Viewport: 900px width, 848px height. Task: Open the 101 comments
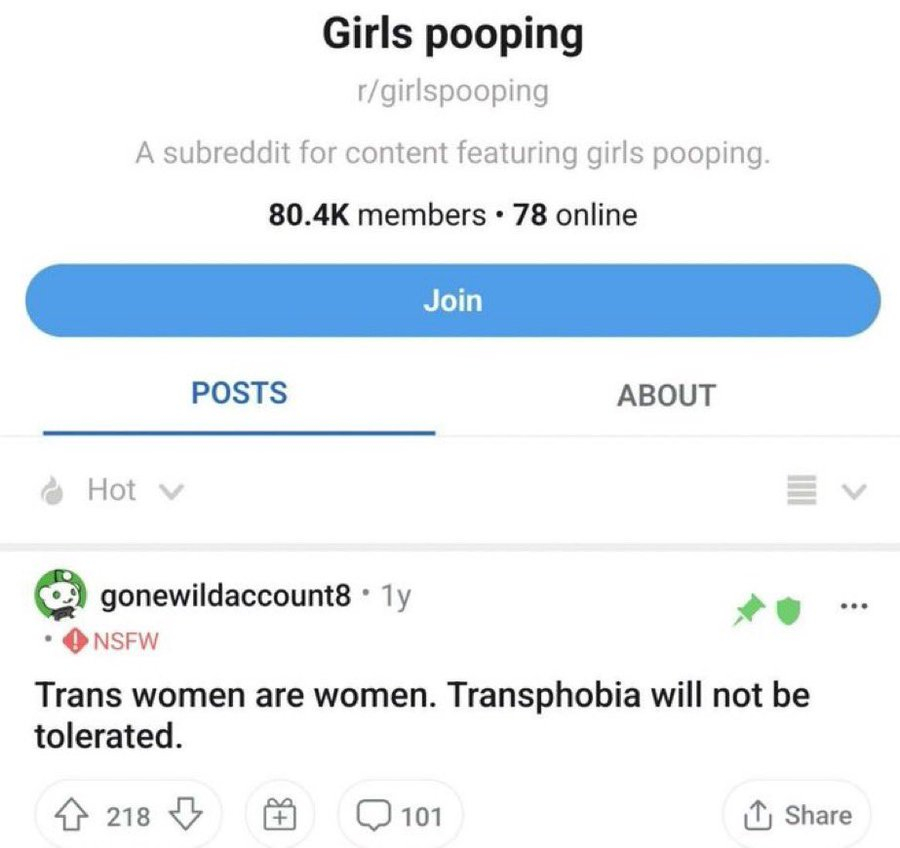point(399,816)
